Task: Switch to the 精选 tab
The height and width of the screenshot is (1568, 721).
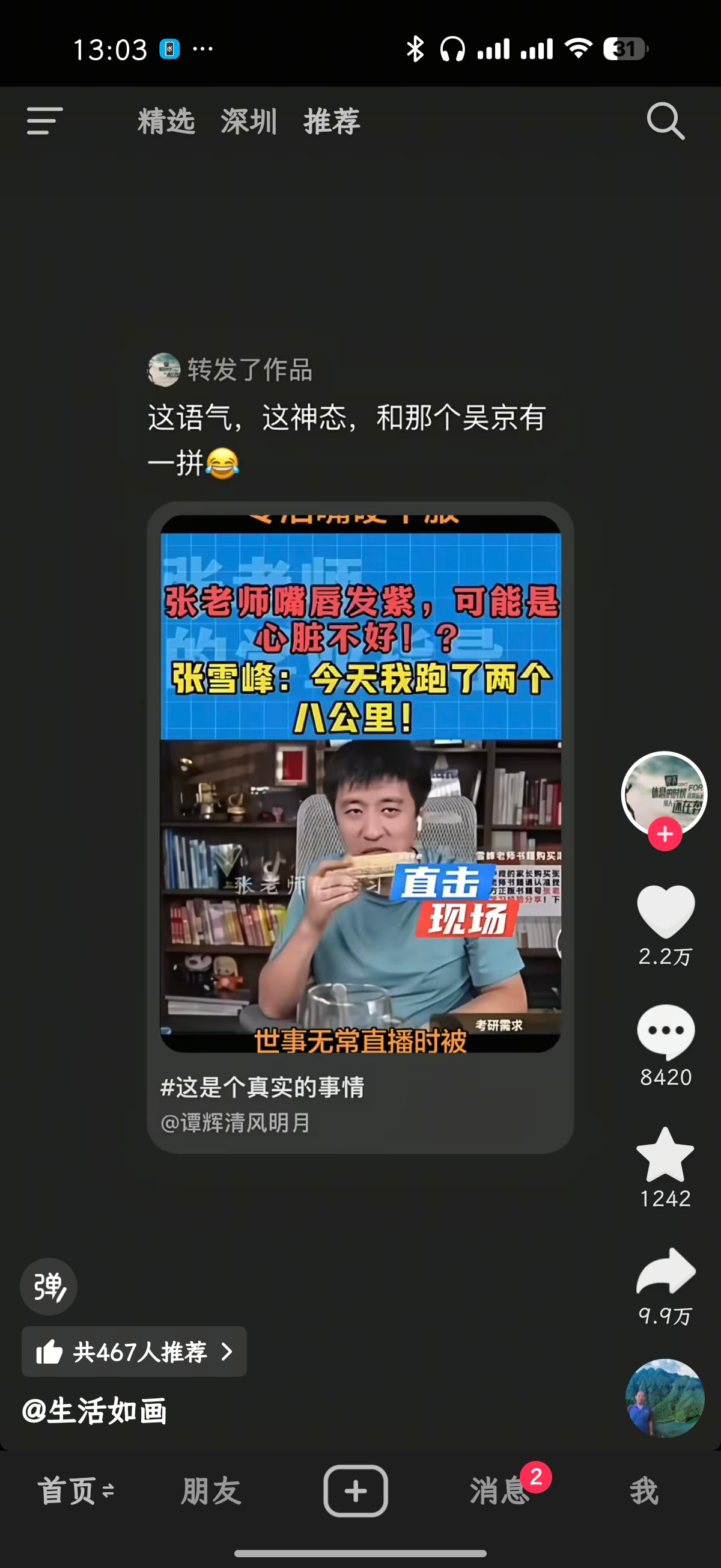Action: click(x=166, y=121)
